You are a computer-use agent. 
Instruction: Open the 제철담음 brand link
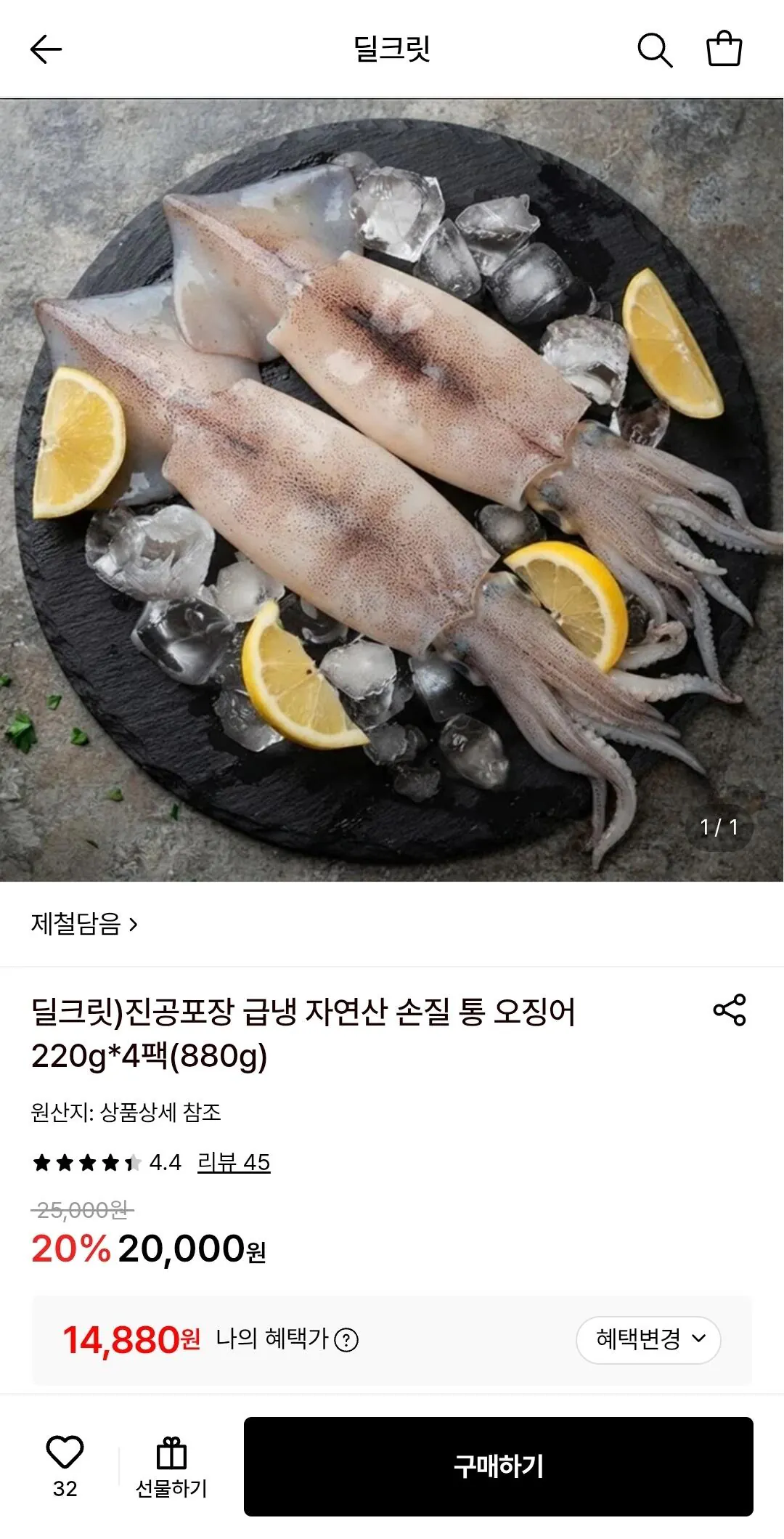(x=84, y=924)
